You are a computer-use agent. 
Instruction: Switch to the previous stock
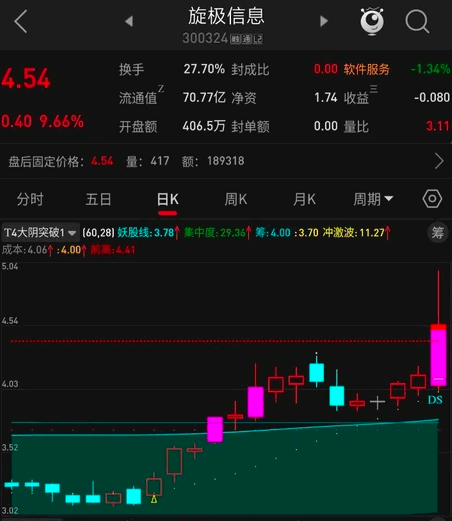click(129, 21)
